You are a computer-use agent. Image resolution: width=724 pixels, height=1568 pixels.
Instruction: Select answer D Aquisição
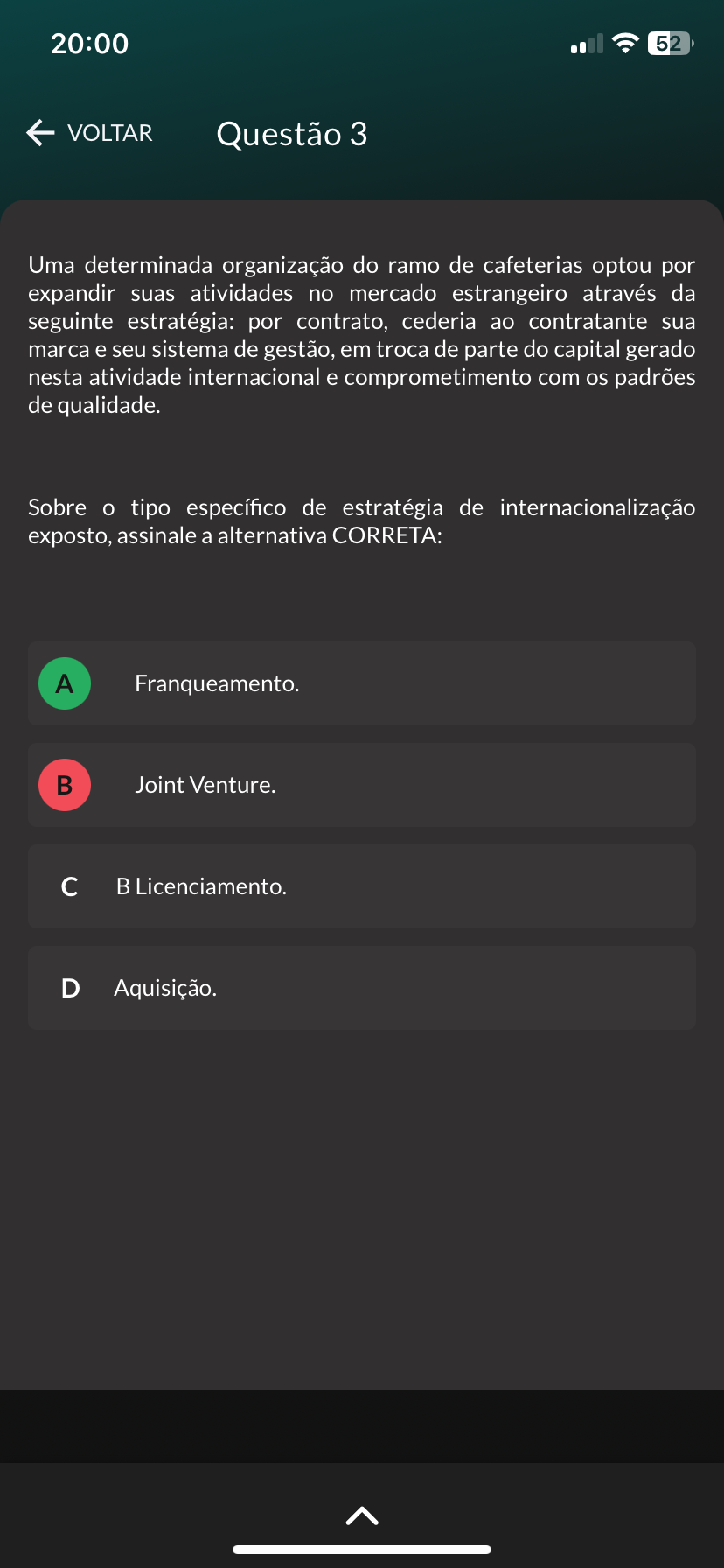tap(361, 988)
